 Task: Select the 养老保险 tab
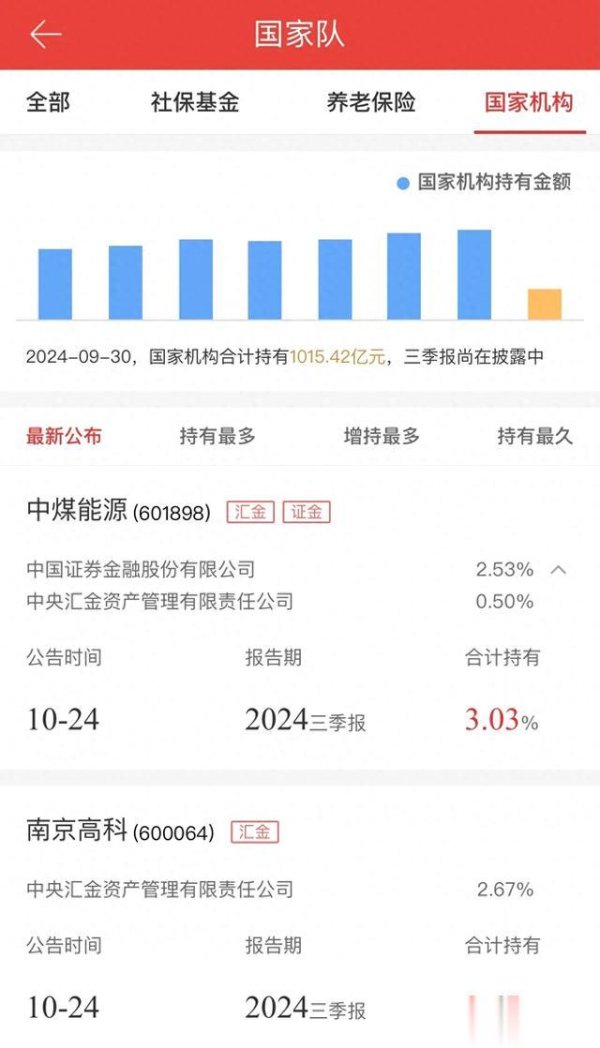(x=371, y=102)
